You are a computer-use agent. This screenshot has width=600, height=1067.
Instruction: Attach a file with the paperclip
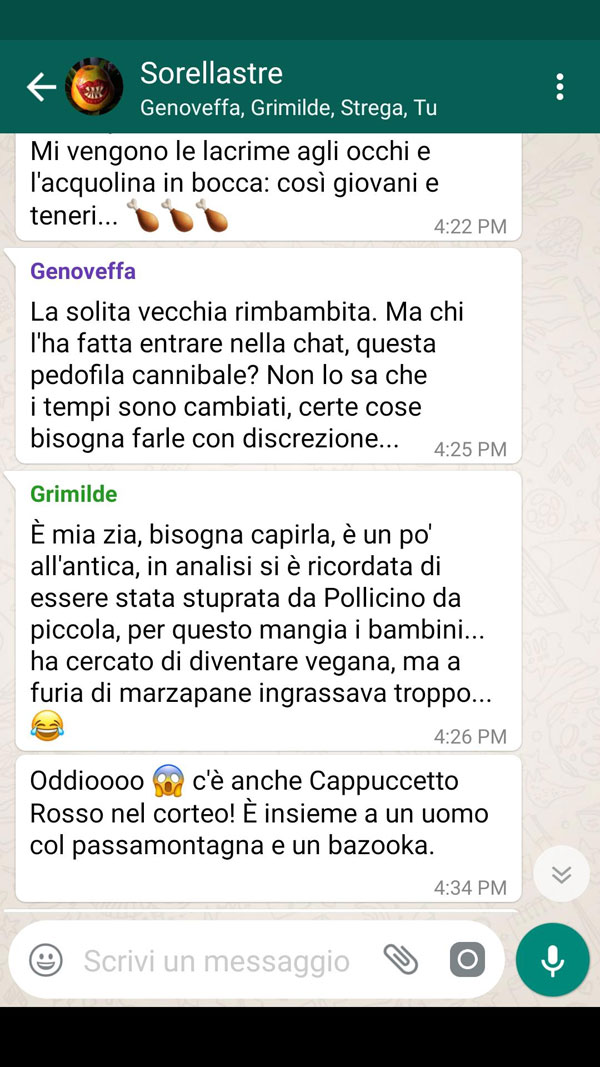[x=401, y=960]
